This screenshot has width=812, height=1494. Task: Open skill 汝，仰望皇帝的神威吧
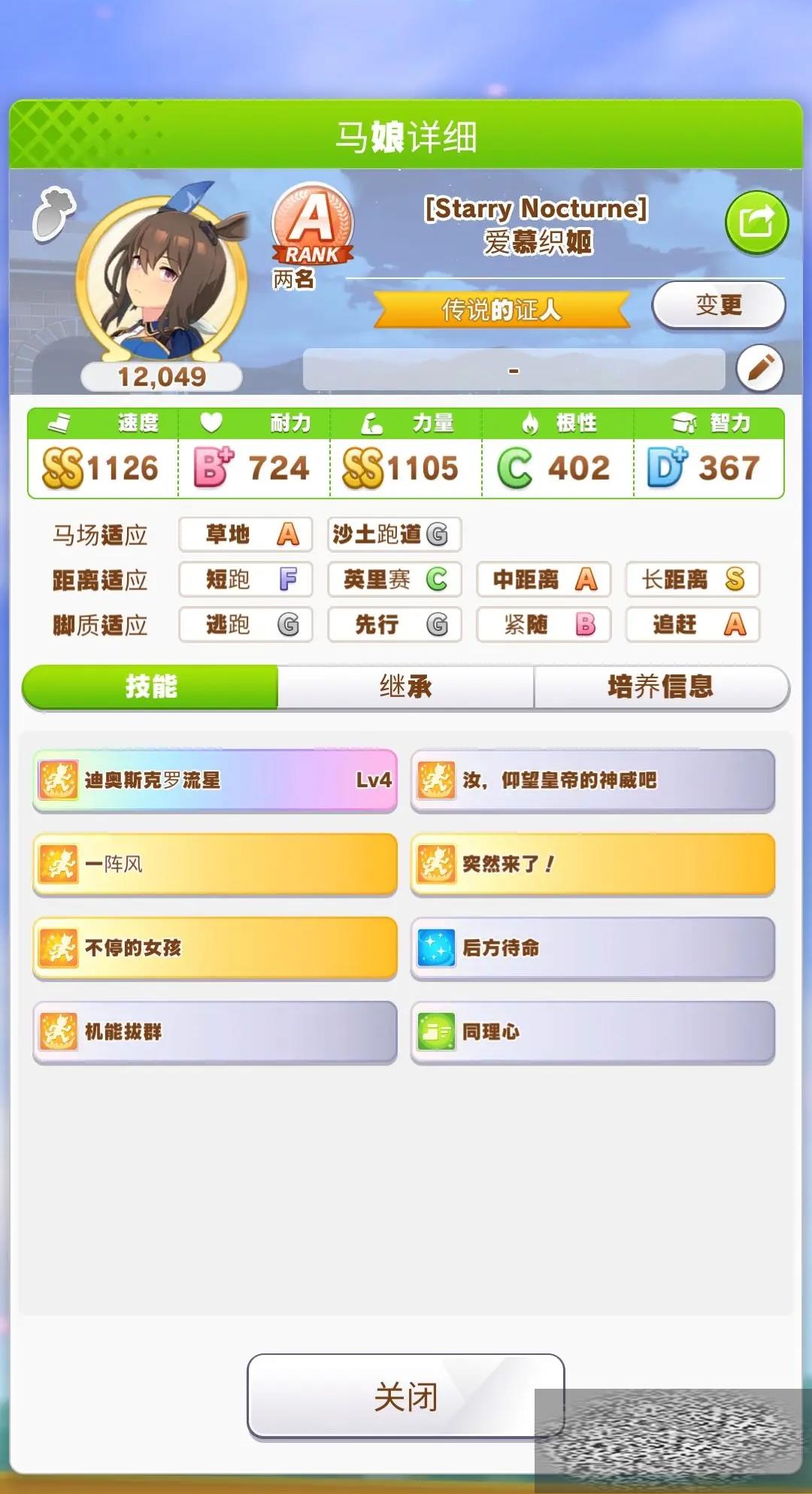(592, 780)
